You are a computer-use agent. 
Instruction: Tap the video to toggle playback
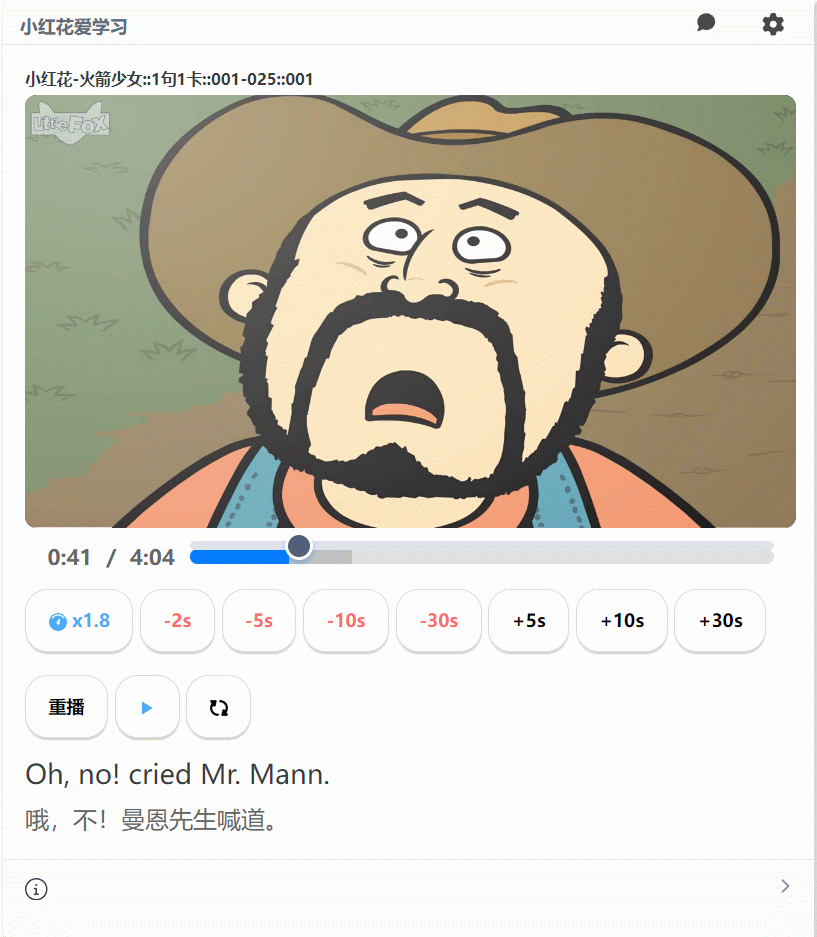point(410,311)
